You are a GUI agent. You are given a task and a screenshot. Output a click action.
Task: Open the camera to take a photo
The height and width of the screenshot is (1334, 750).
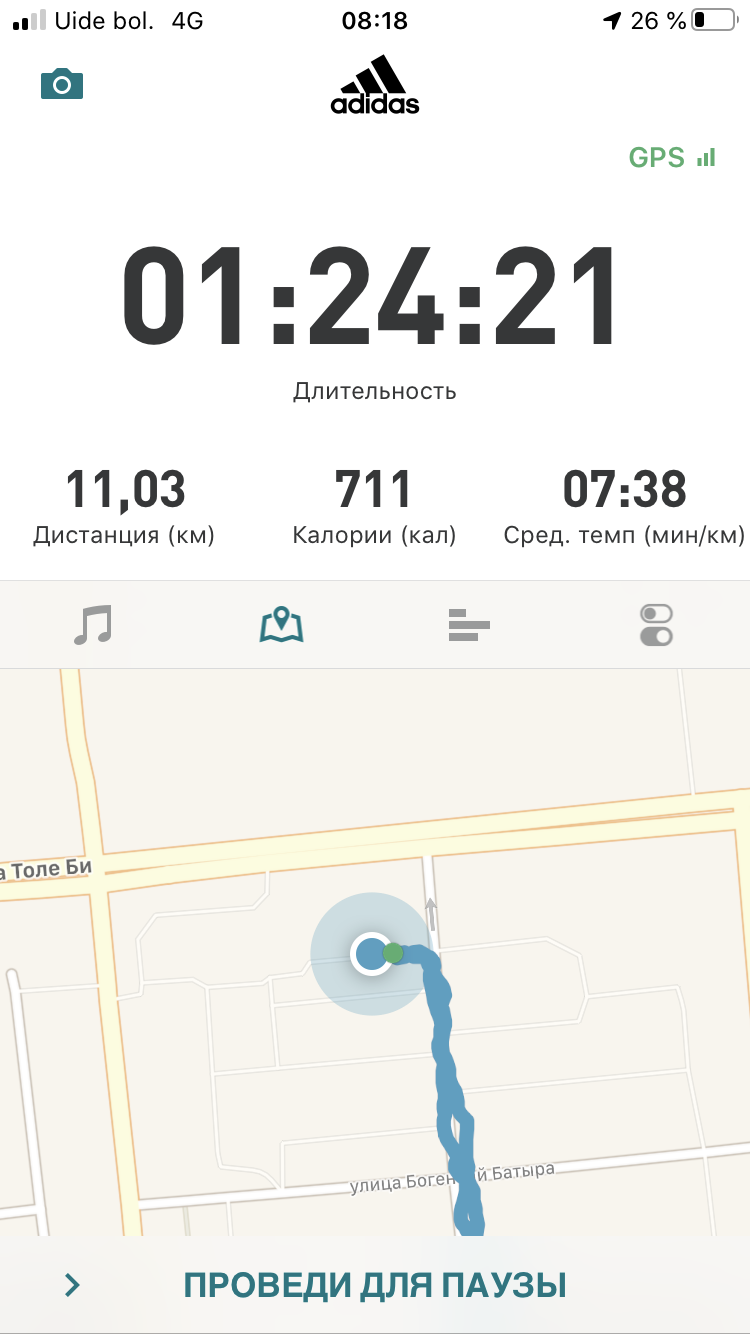coord(62,85)
